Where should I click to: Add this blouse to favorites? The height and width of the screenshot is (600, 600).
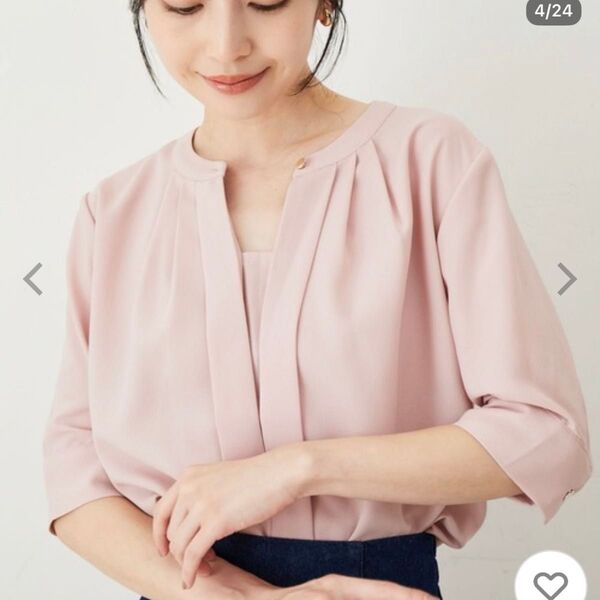tap(551, 583)
